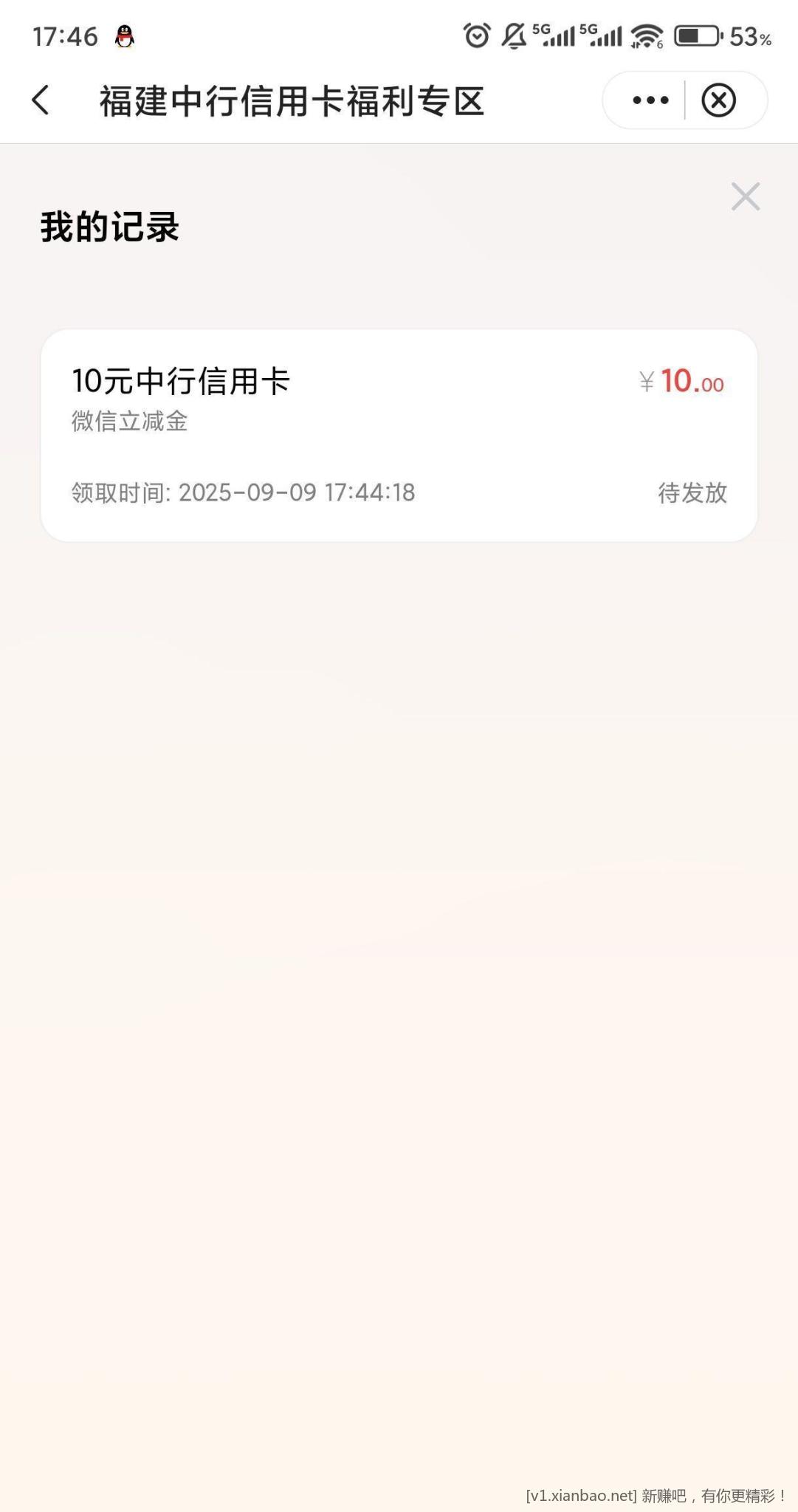The height and width of the screenshot is (1512, 798).
Task: Open the 10元中行信用卡 record card
Action: [399, 436]
